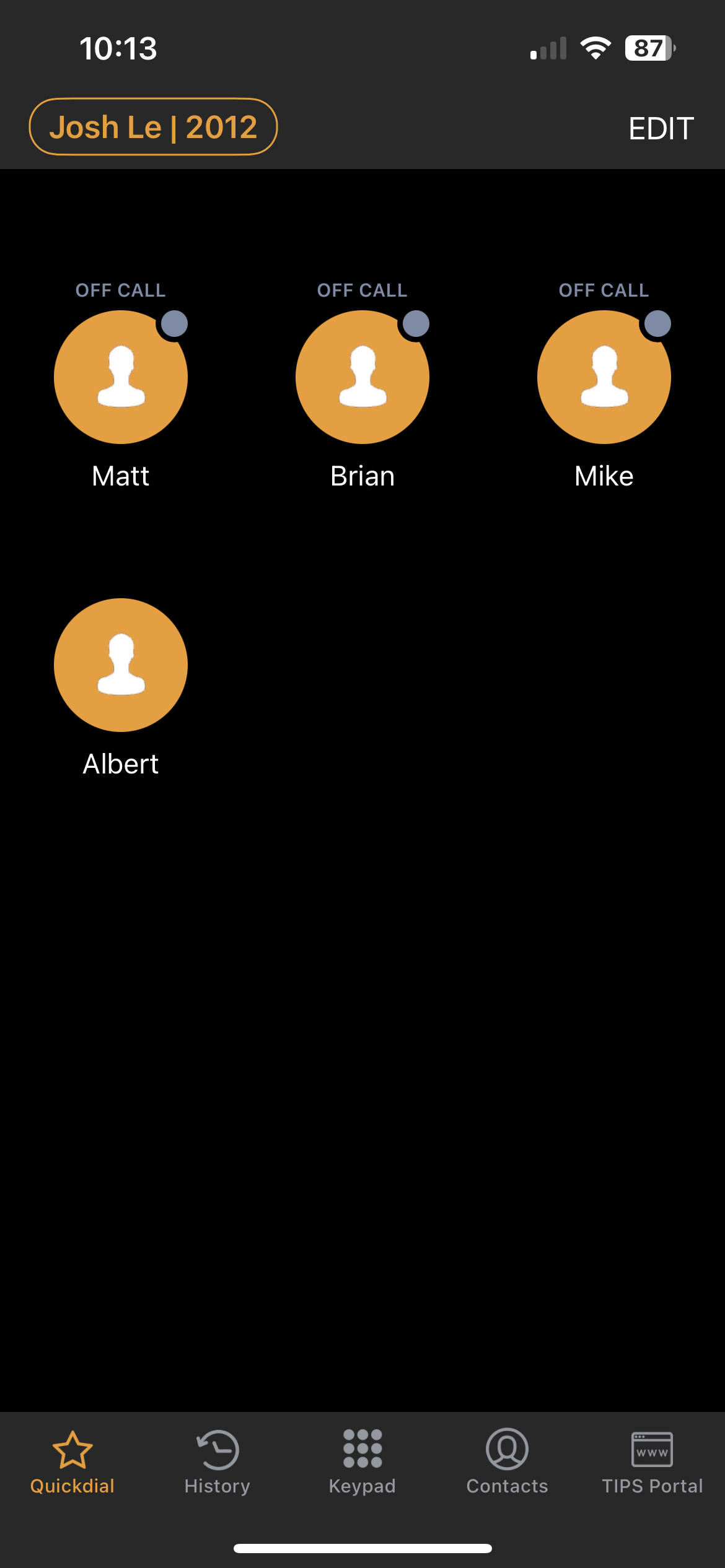Select Brian's quickdial contact

(x=362, y=377)
